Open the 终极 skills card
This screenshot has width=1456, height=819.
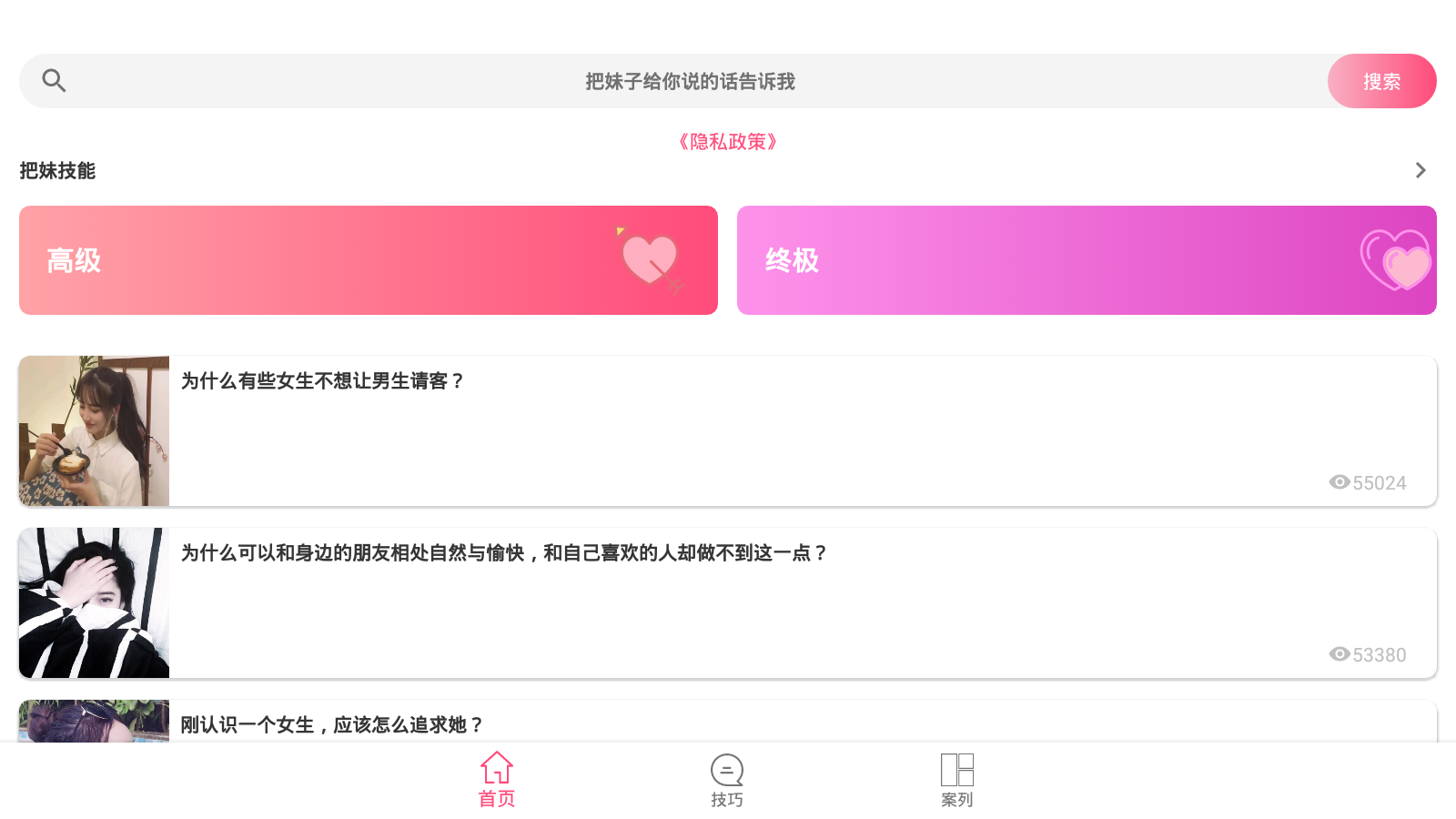[1087, 260]
